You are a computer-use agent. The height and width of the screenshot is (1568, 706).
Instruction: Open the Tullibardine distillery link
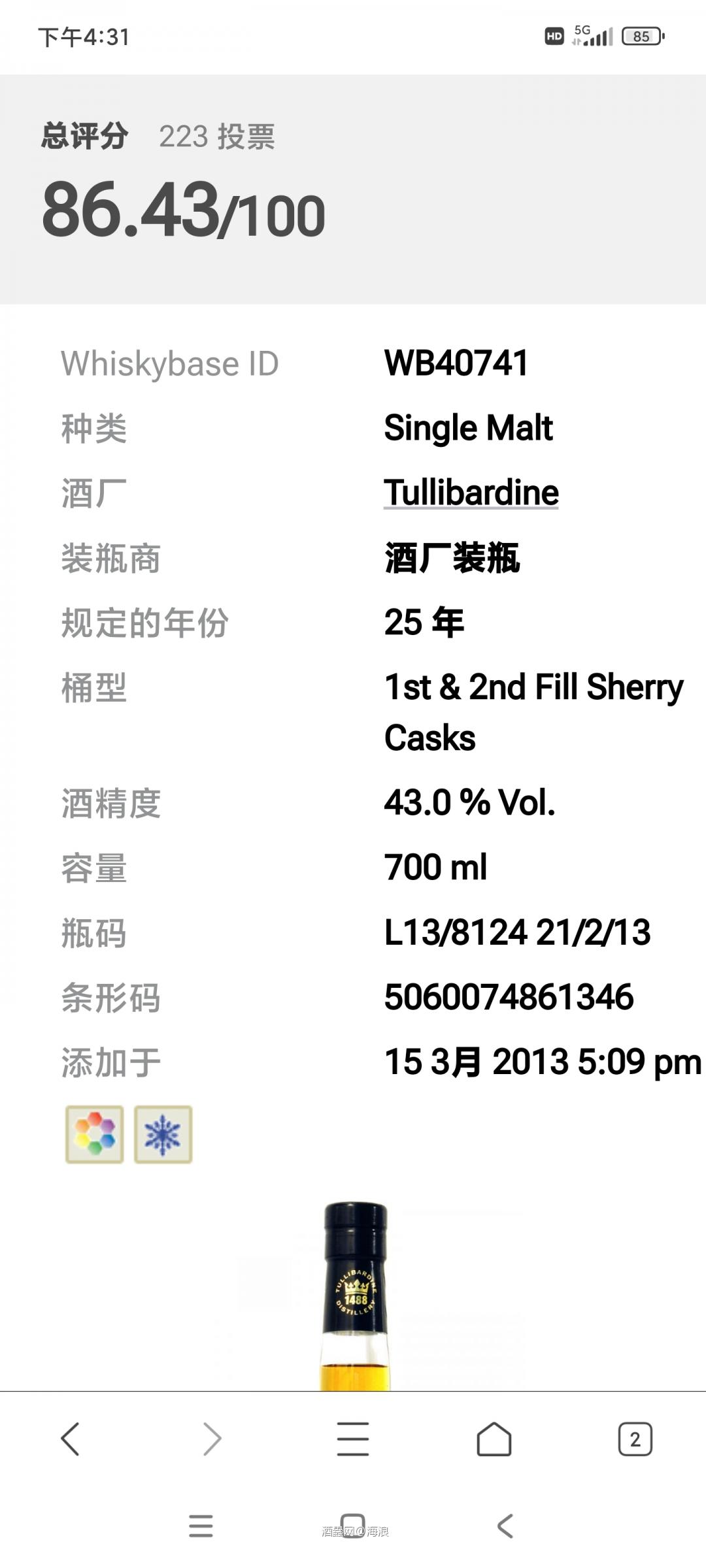[x=471, y=493]
